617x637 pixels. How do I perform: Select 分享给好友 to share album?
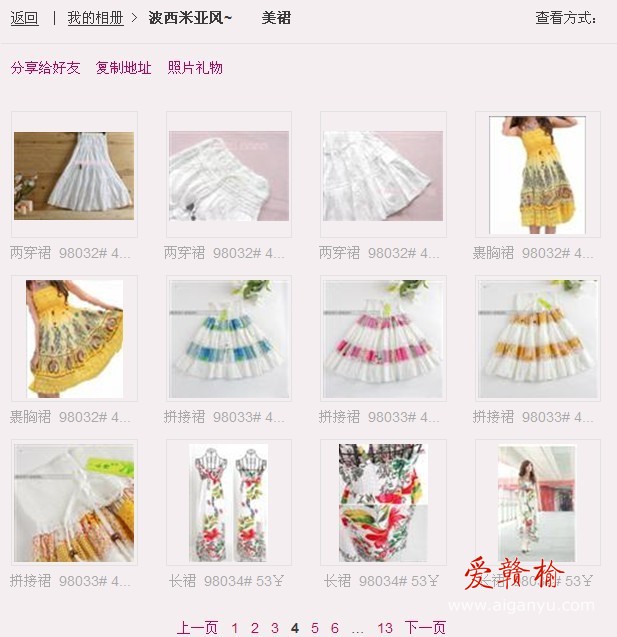45,68
